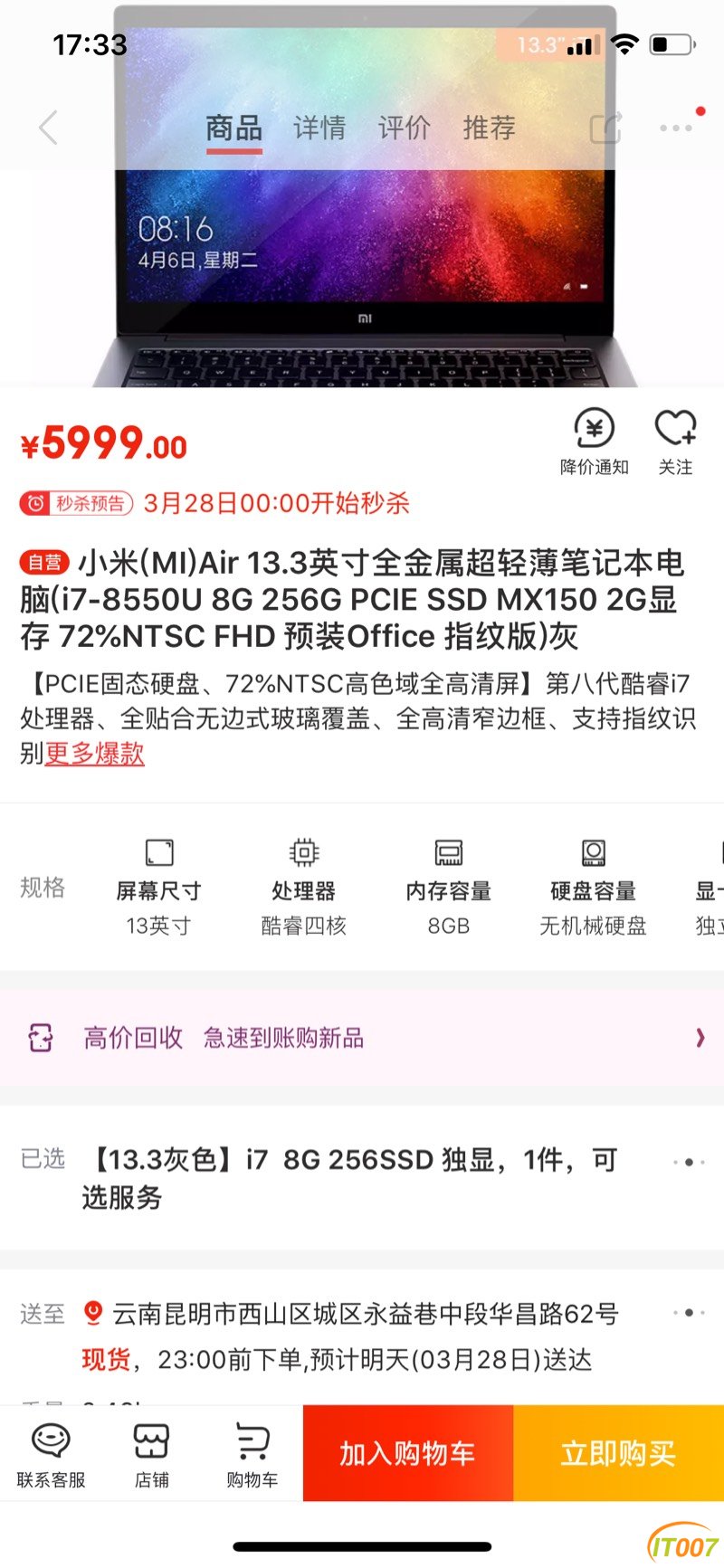Tap 加入购物车 to add to cart
Viewport: 724px width, 1568px height.
coord(407,1454)
